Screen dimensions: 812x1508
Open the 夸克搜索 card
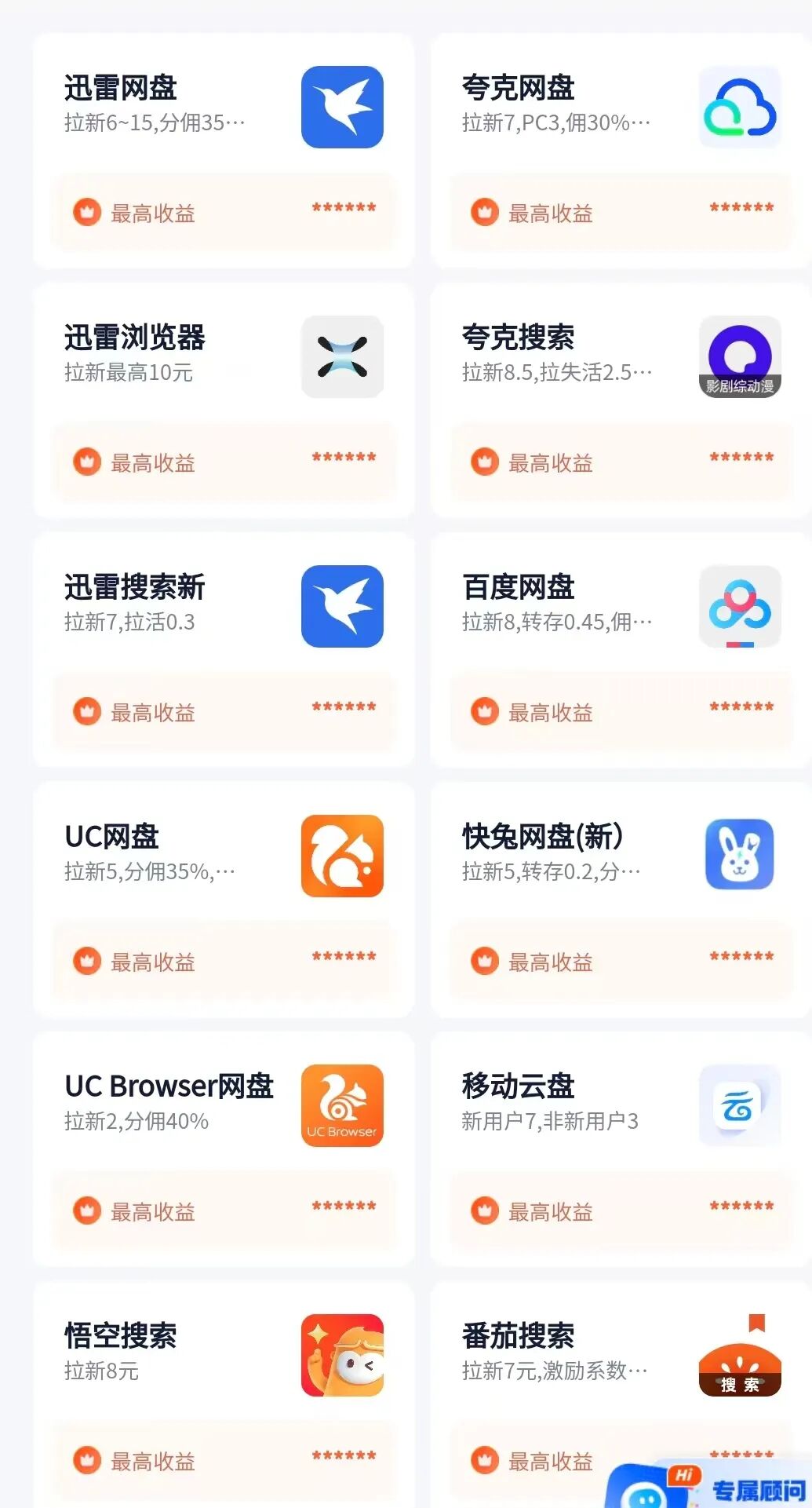coord(620,400)
